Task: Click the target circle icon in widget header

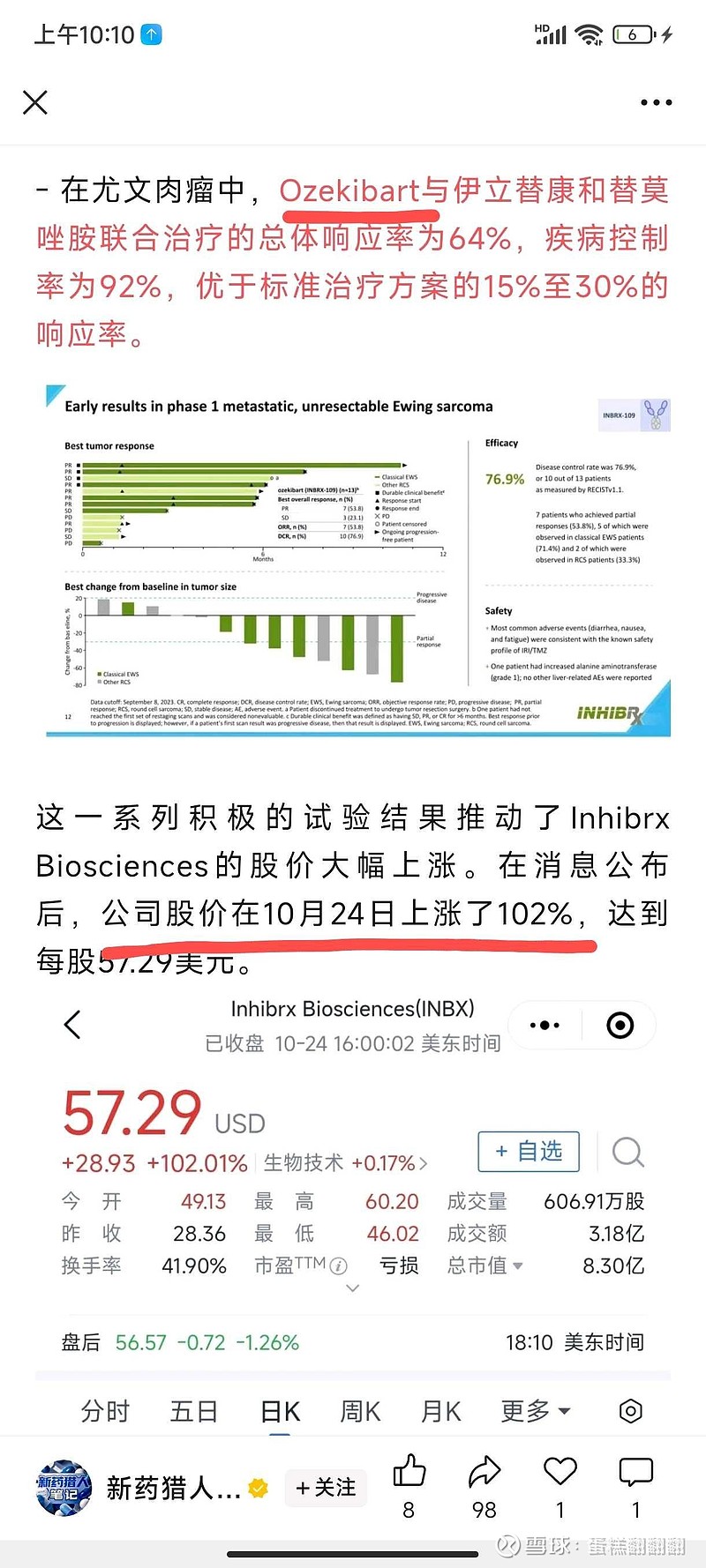Action: (x=620, y=1024)
